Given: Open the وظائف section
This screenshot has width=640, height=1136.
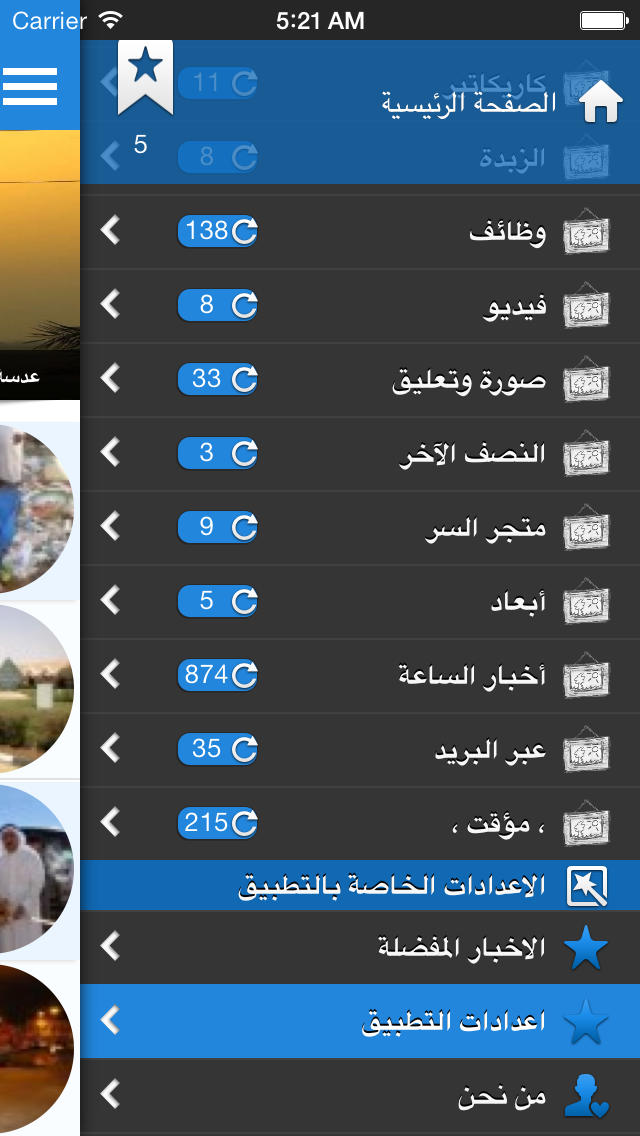Looking at the screenshot, I should click(360, 233).
